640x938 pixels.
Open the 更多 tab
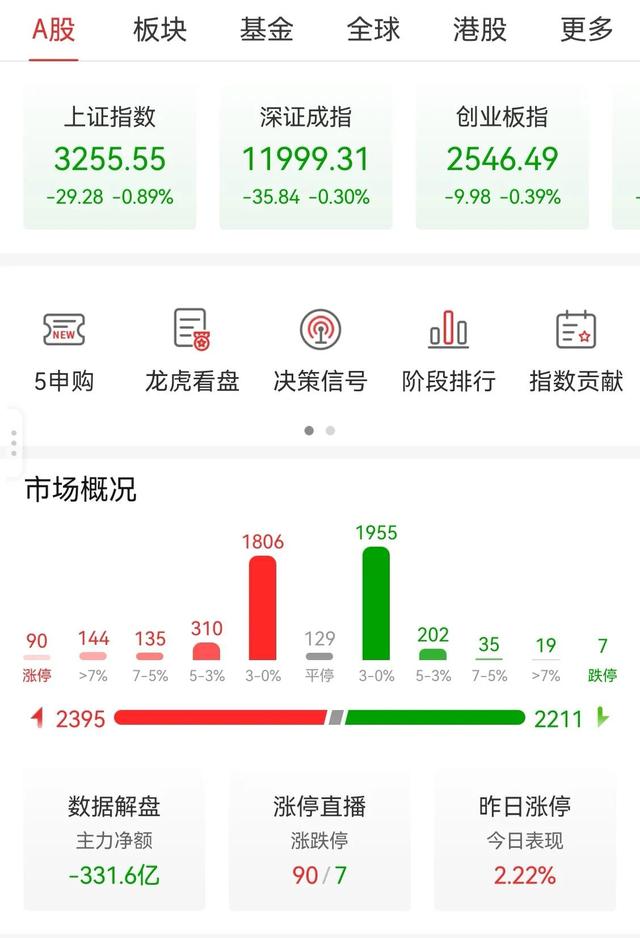tap(586, 30)
